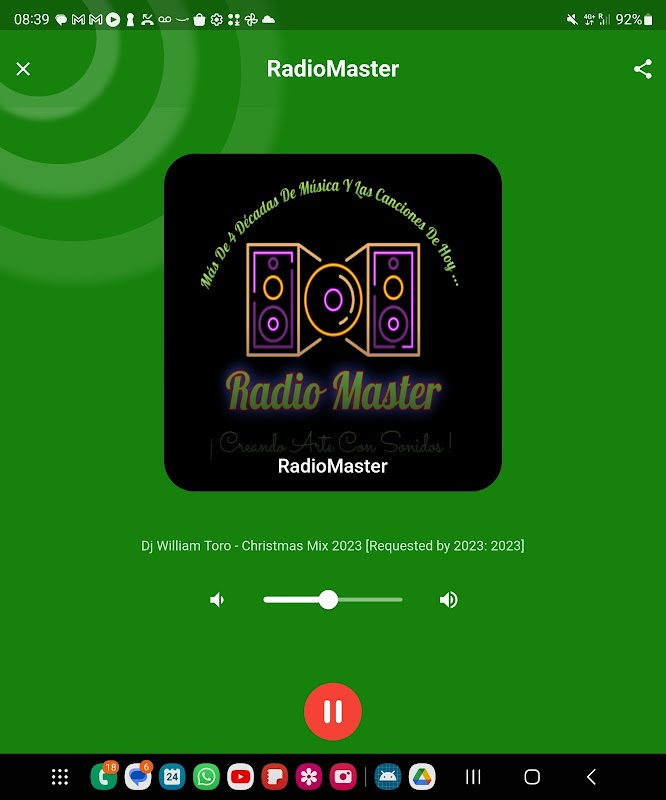
Task: Tap the high volume speaker icon
Action: coord(449,600)
